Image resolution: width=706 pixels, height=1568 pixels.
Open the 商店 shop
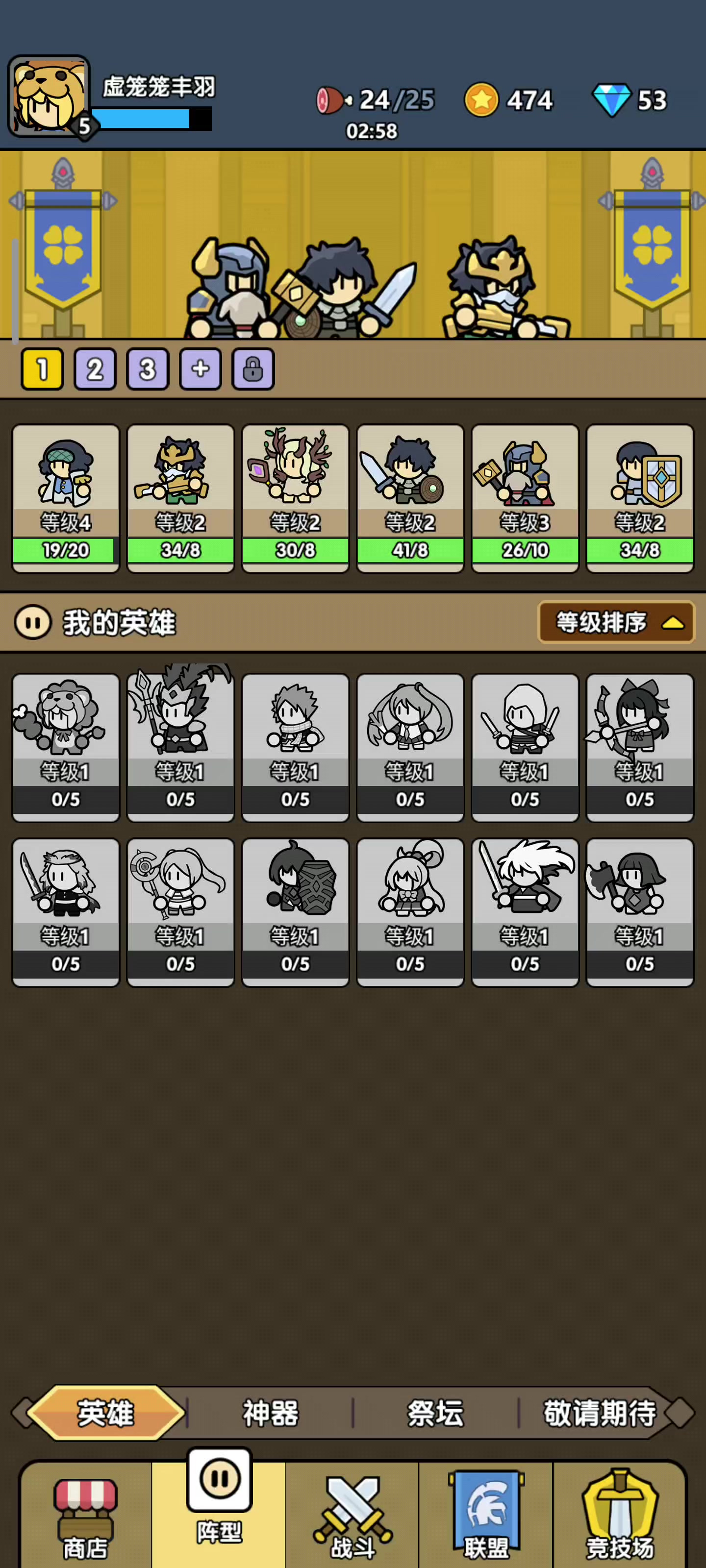coord(85,1517)
